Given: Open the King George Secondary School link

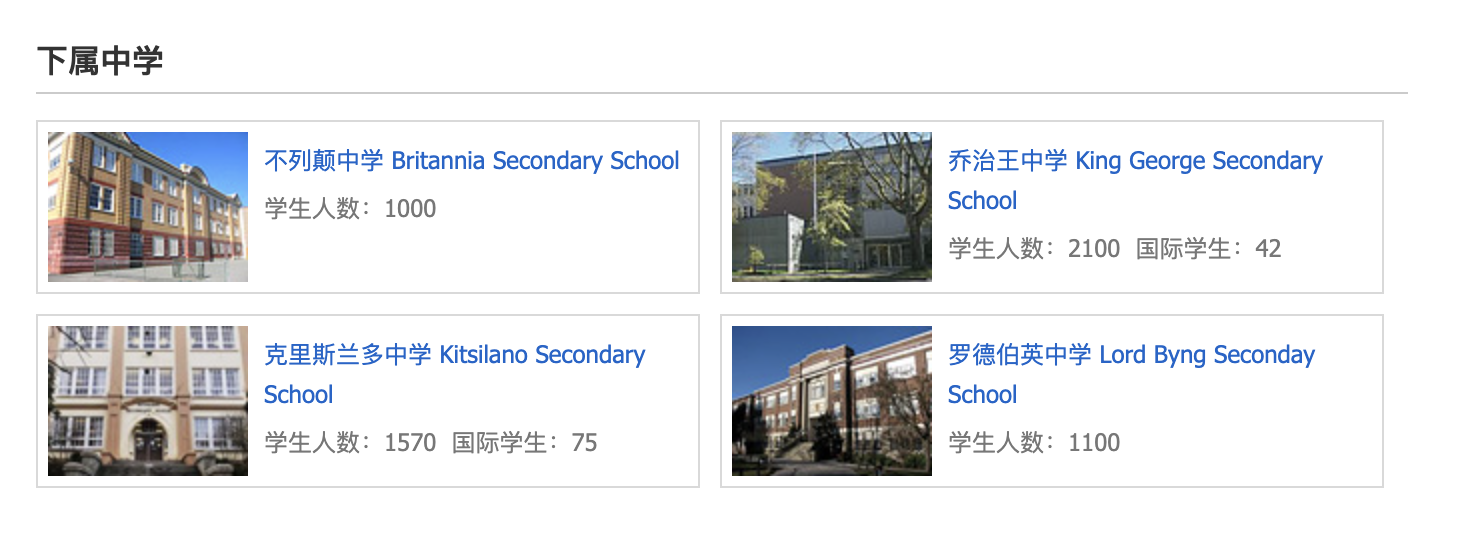Looking at the screenshot, I should tap(1134, 162).
